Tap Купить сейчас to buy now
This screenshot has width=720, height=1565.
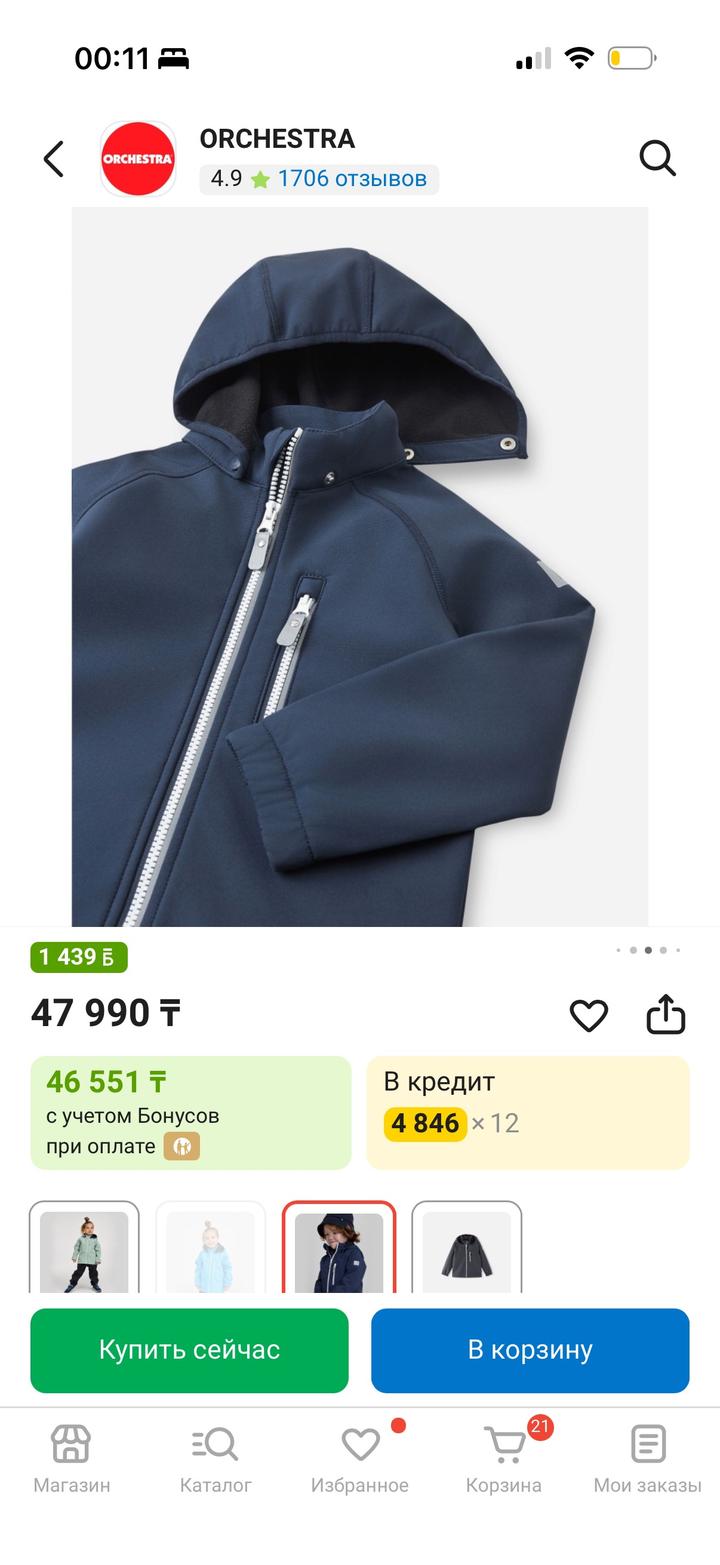189,1349
